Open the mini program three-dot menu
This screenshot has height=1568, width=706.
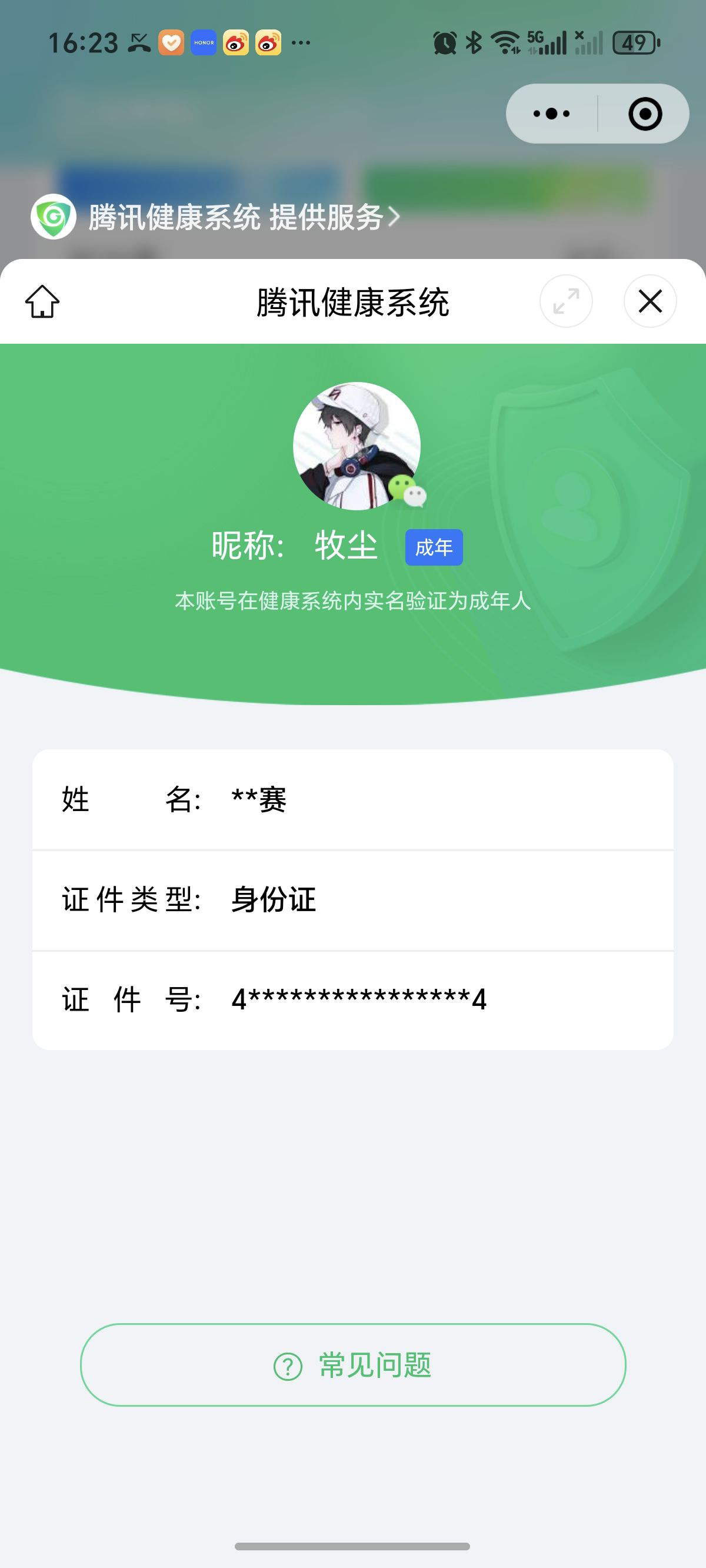pos(551,114)
